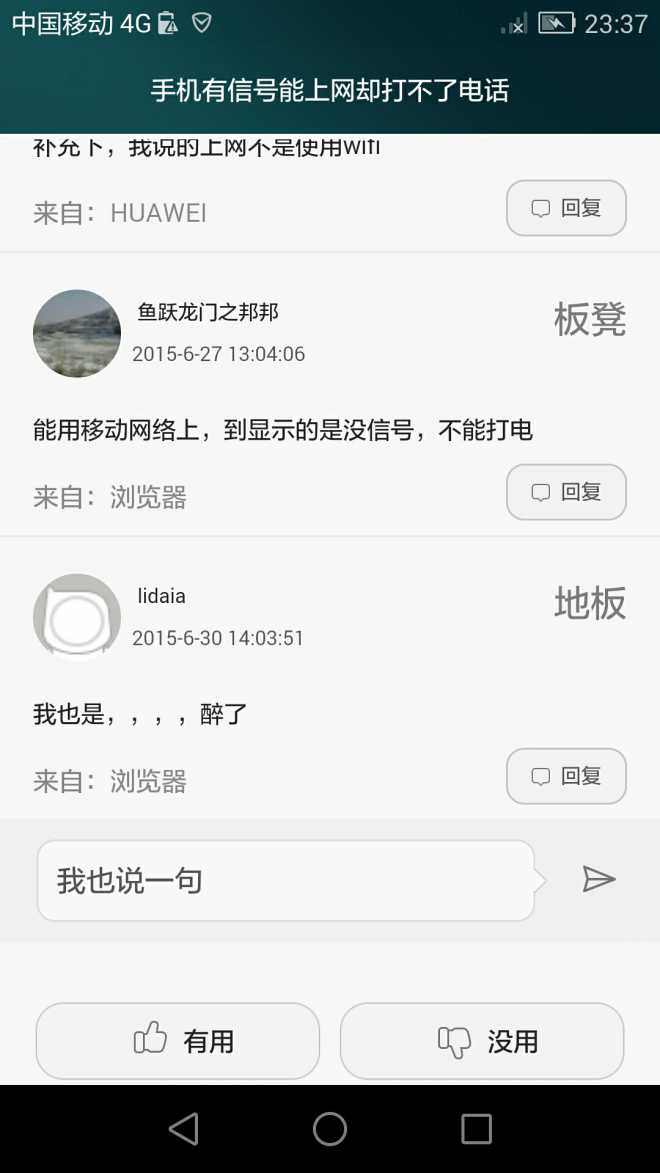Reply to 鱼跃龙门之邦邦's comment
Screen dimensions: 660x1173
pyautogui.click(x=566, y=492)
